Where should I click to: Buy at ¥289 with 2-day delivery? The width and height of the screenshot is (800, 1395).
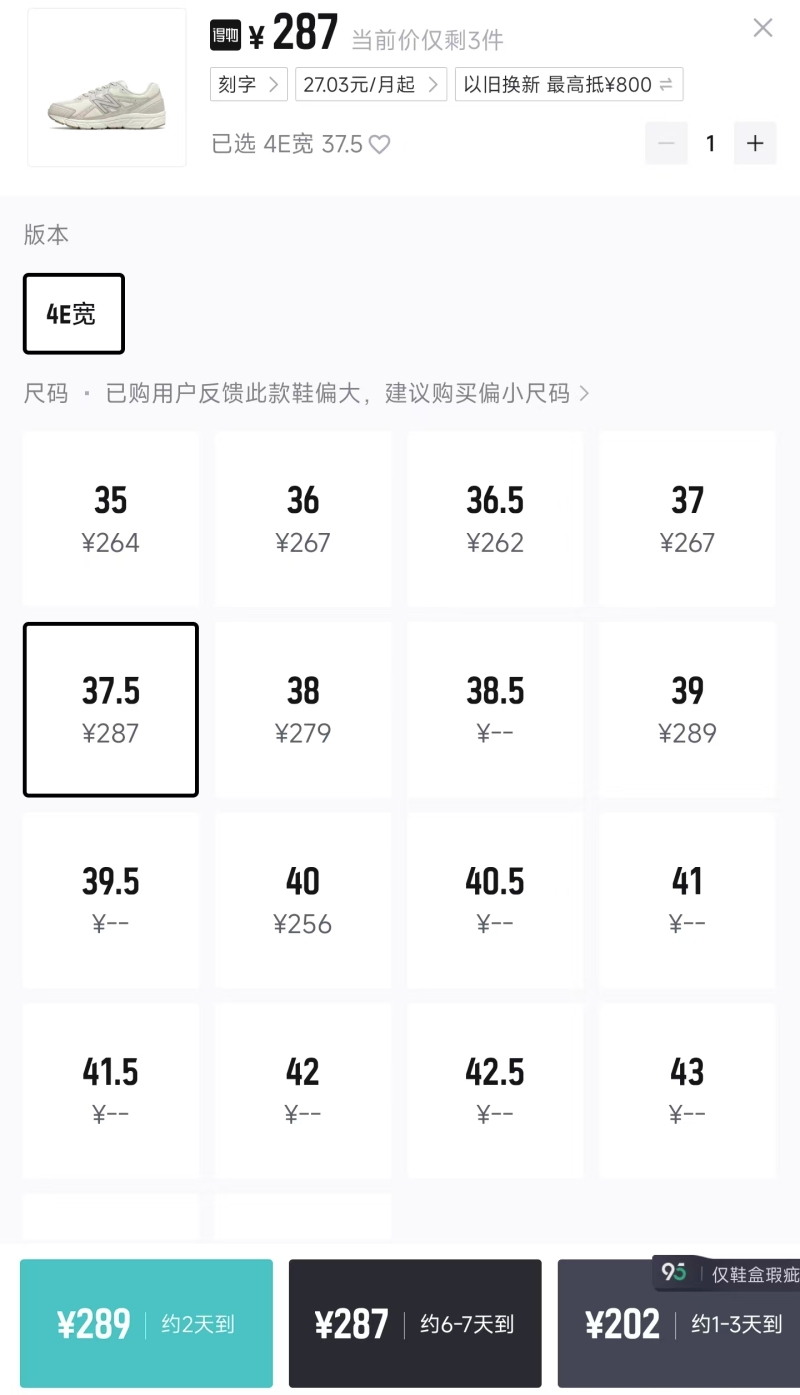(x=146, y=1324)
